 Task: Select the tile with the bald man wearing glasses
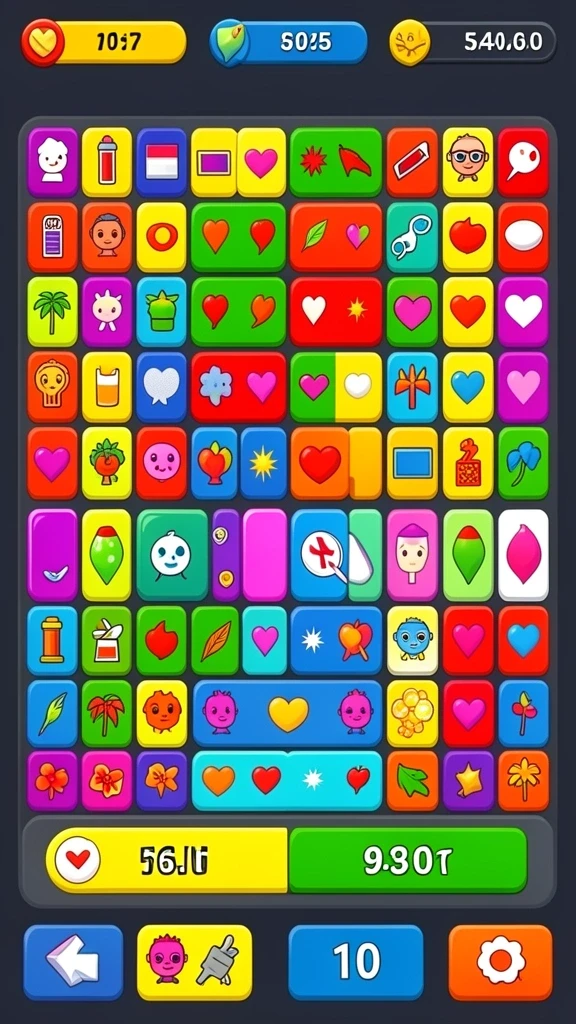point(468,162)
